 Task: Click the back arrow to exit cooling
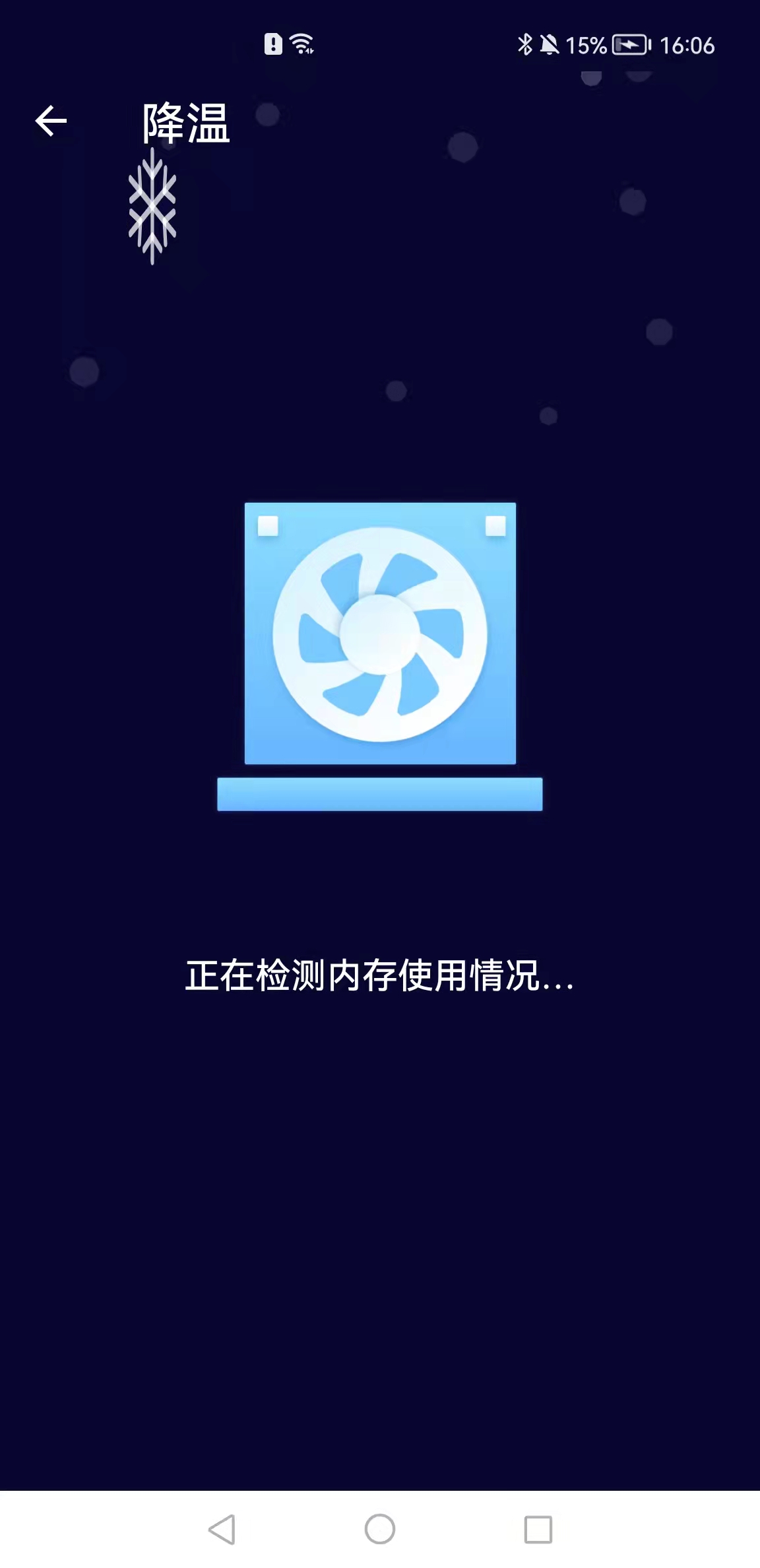pos(51,121)
